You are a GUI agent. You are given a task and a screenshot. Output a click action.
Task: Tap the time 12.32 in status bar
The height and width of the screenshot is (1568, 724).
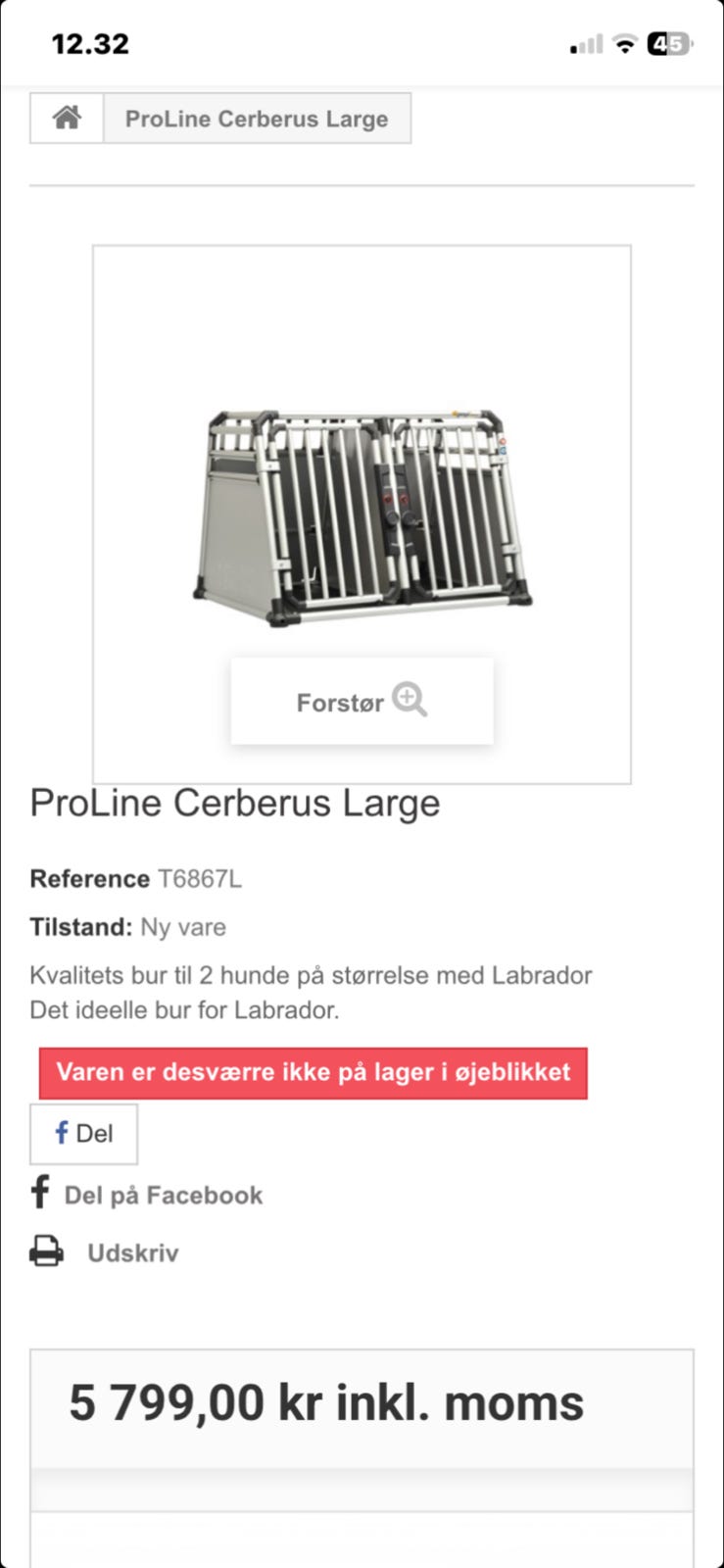pos(90,43)
